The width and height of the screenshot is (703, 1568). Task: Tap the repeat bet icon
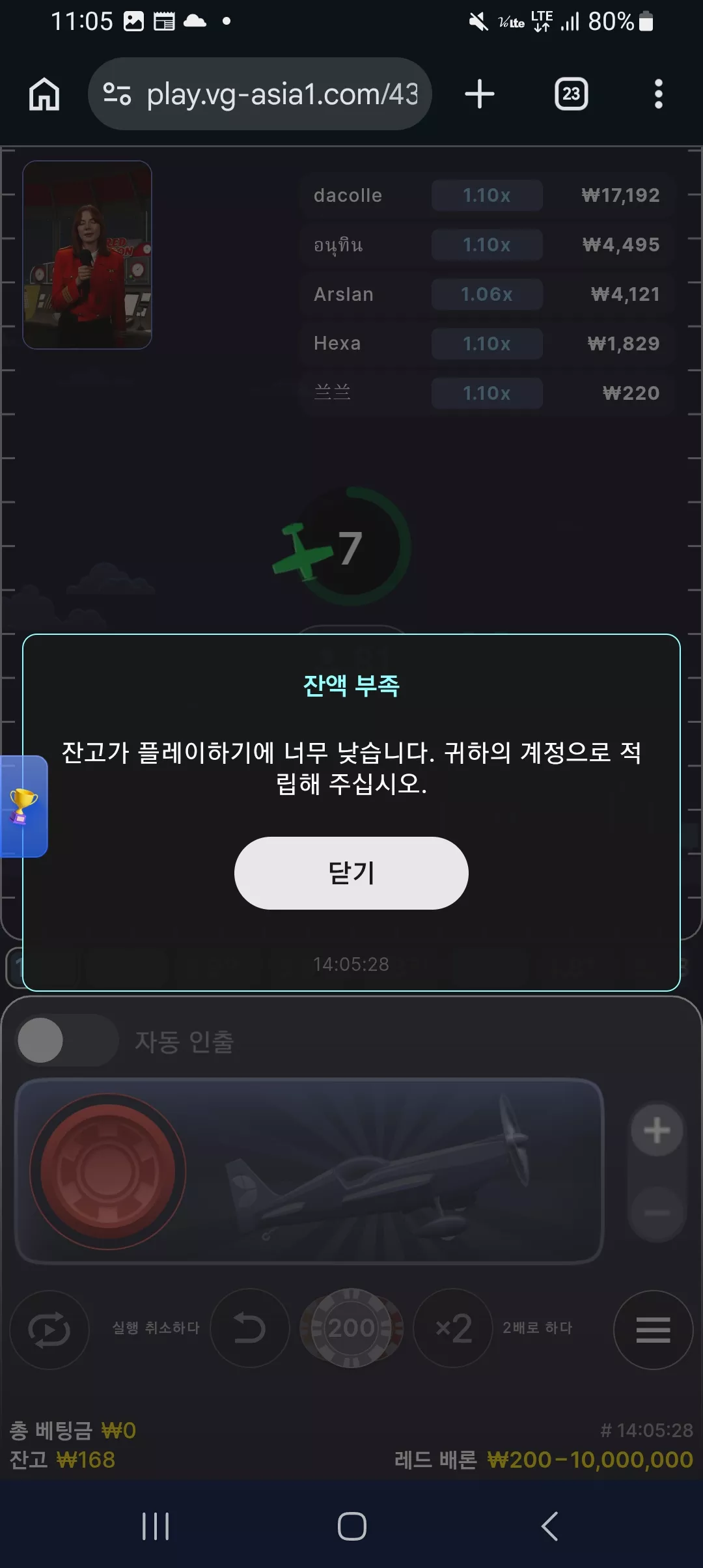coord(49,1328)
